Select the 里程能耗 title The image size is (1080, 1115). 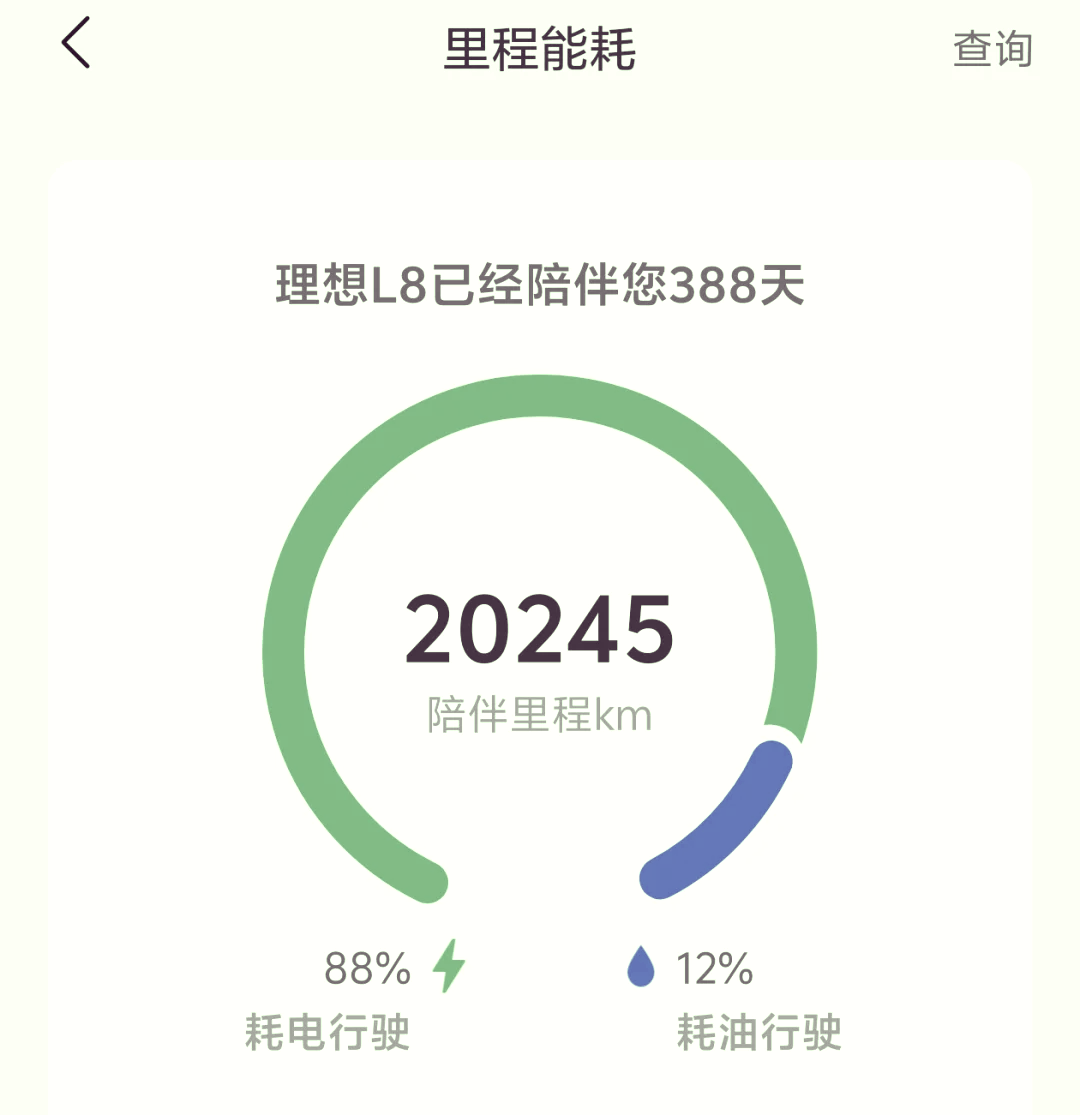(x=540, y=47)
